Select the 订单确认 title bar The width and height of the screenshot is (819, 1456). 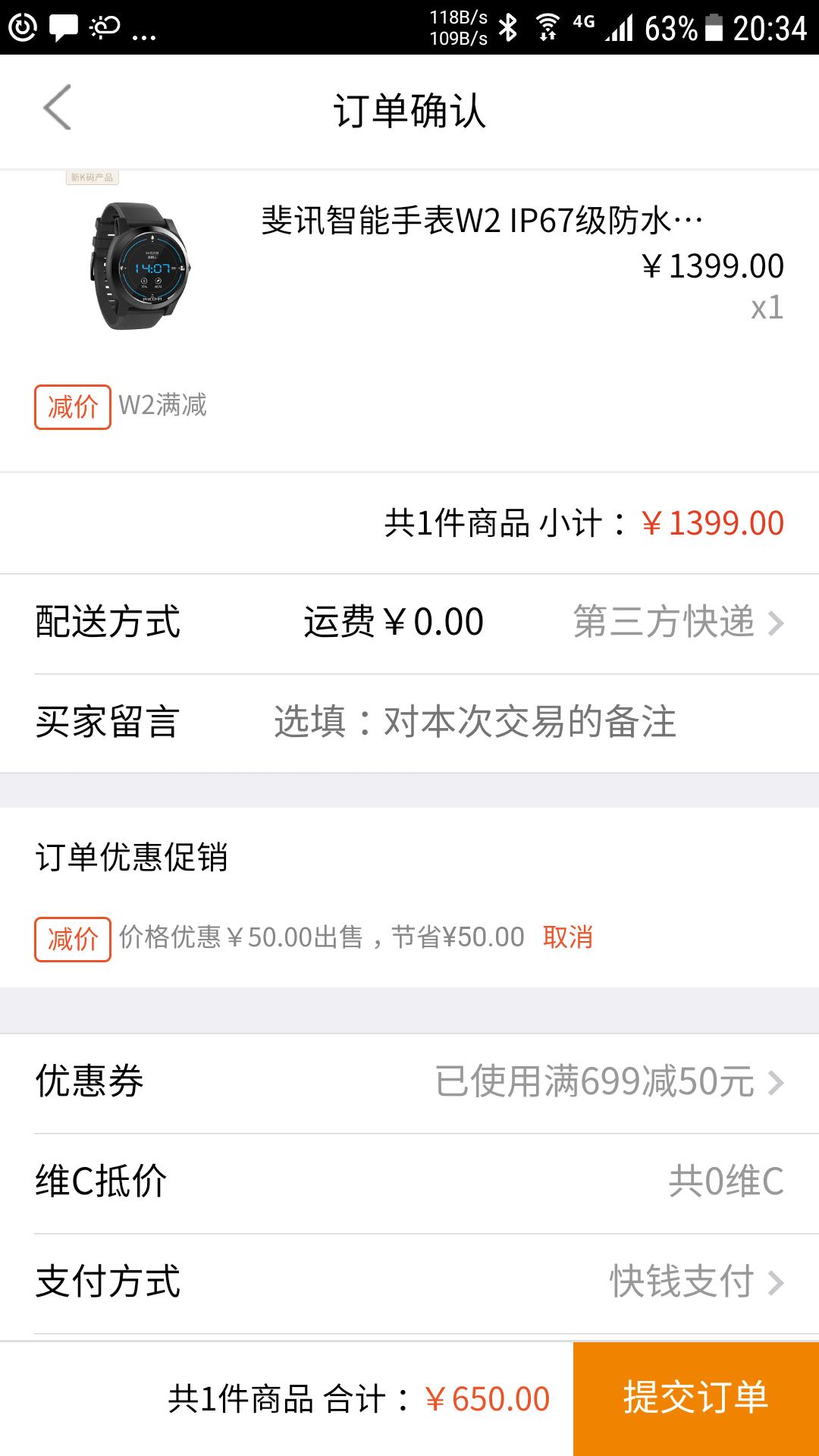pyautogui.click(x=409, y=111)
